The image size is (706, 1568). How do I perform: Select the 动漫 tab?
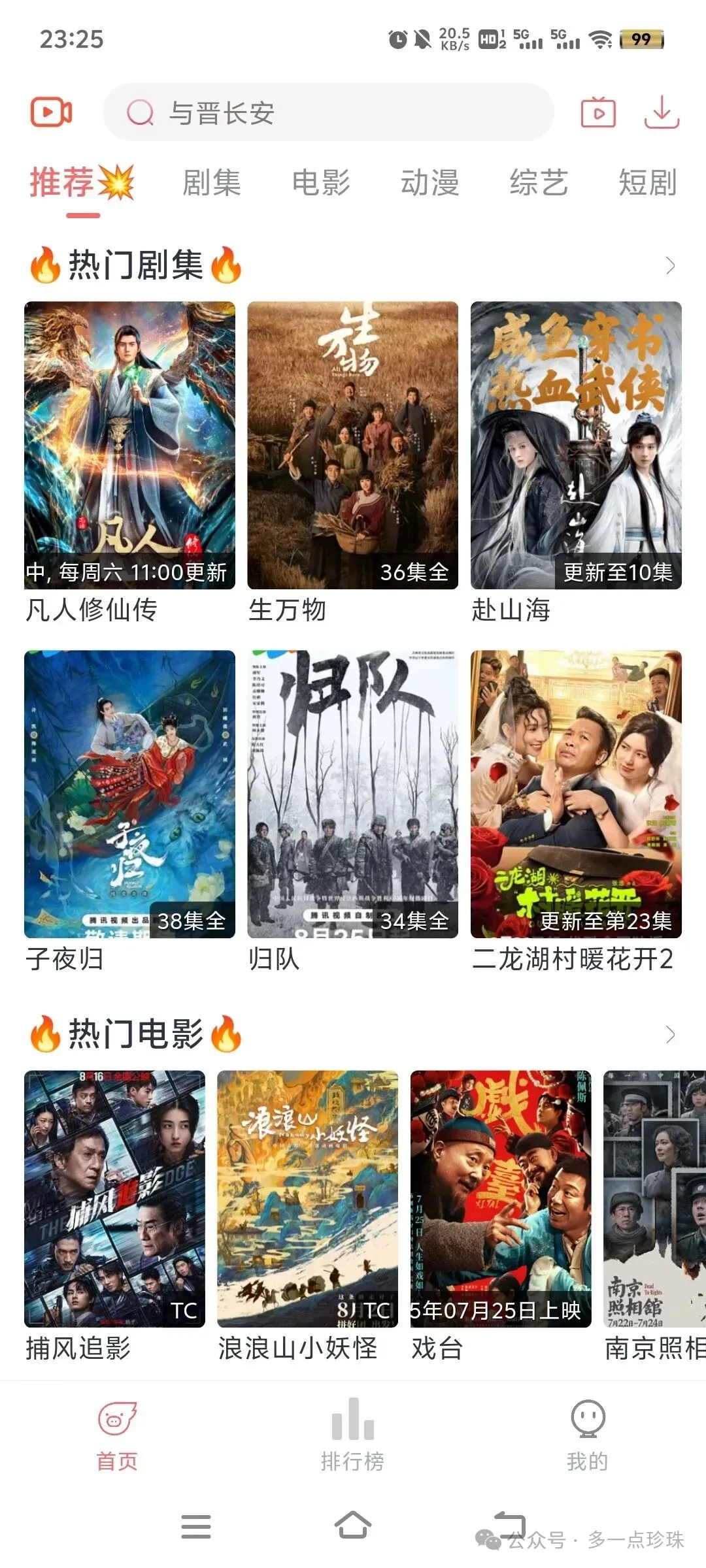point(429,182)
